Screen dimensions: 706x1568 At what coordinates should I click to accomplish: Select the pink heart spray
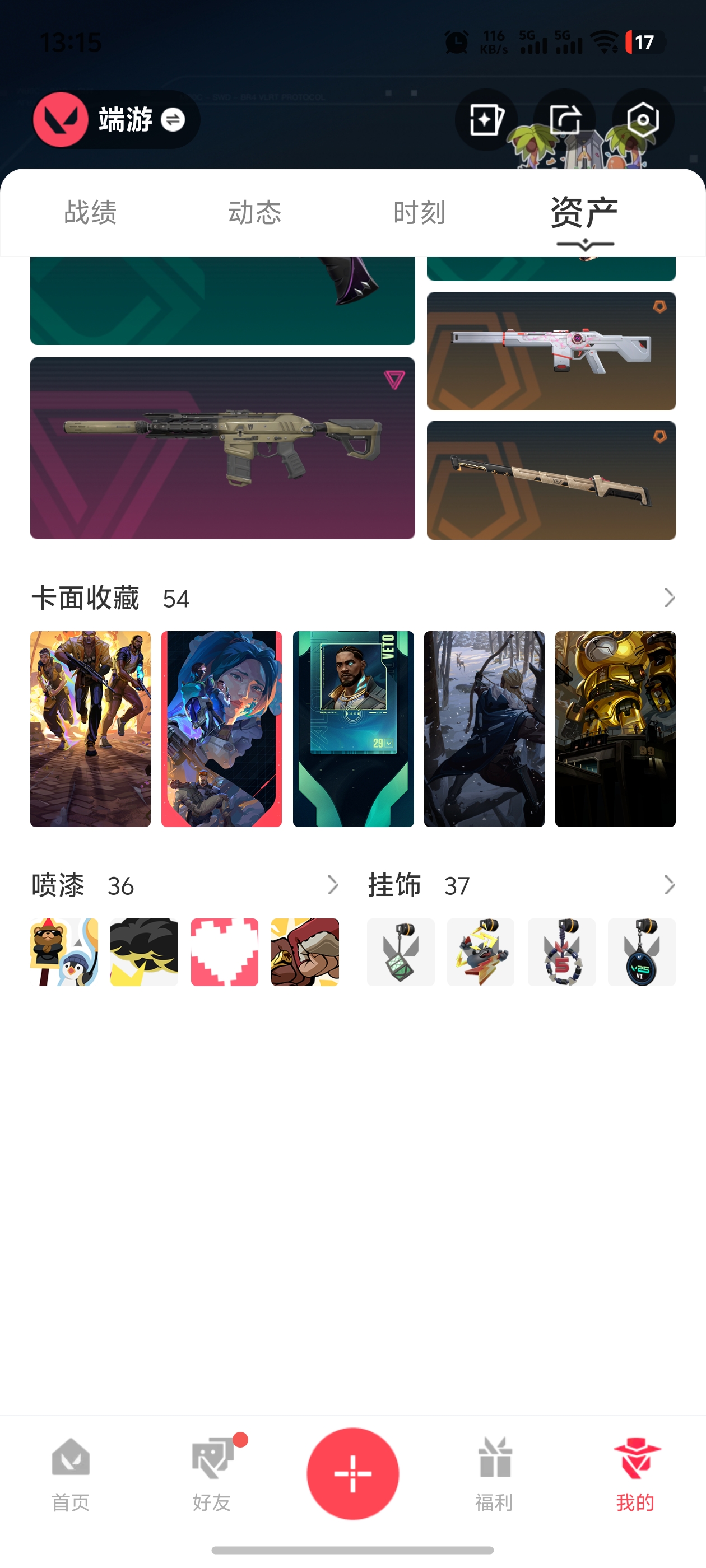pos(224,951)
